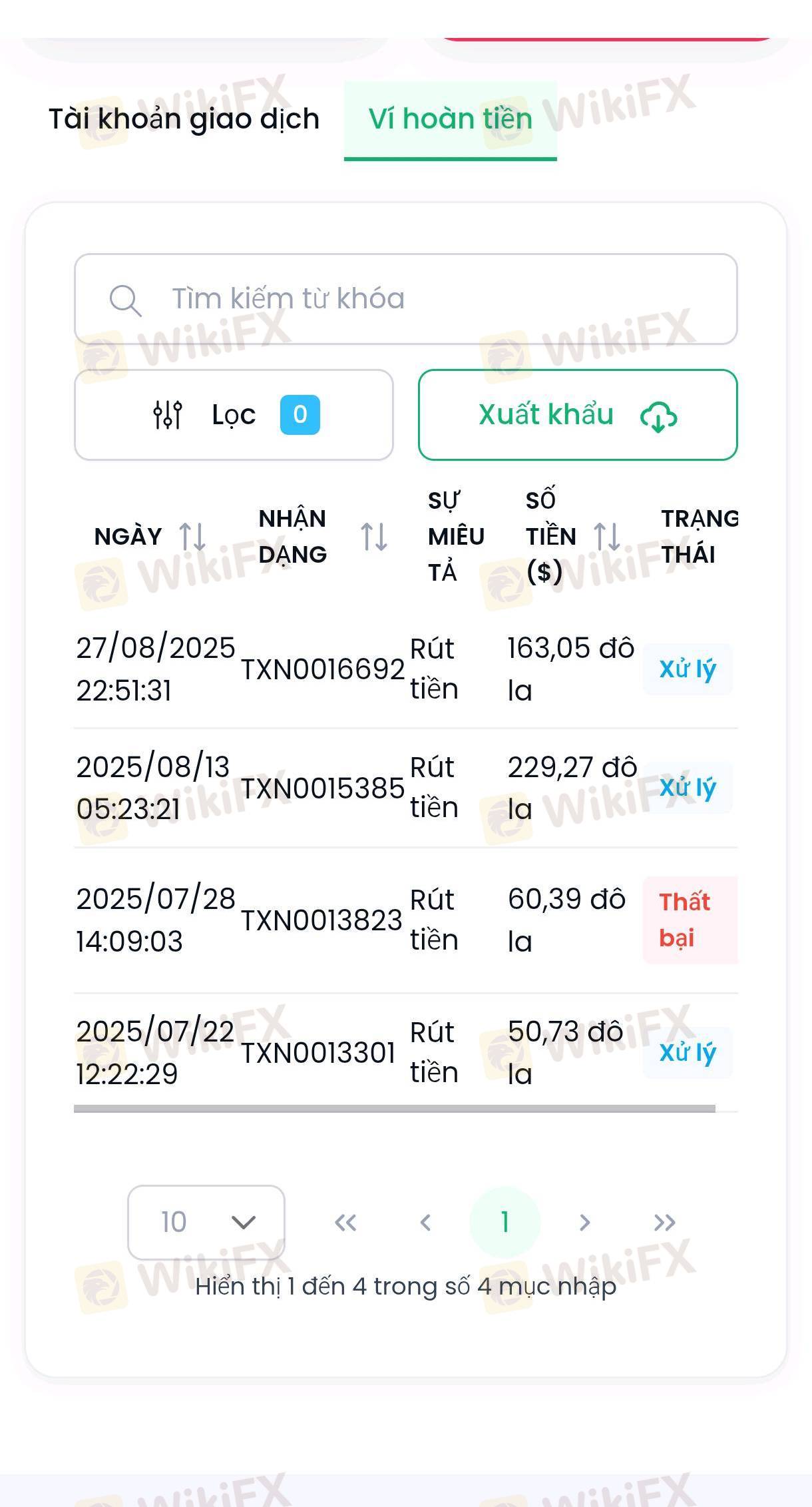Jump to the last page
Viewport: 812px width, 1507px height.
click(x=665, y=1223)
